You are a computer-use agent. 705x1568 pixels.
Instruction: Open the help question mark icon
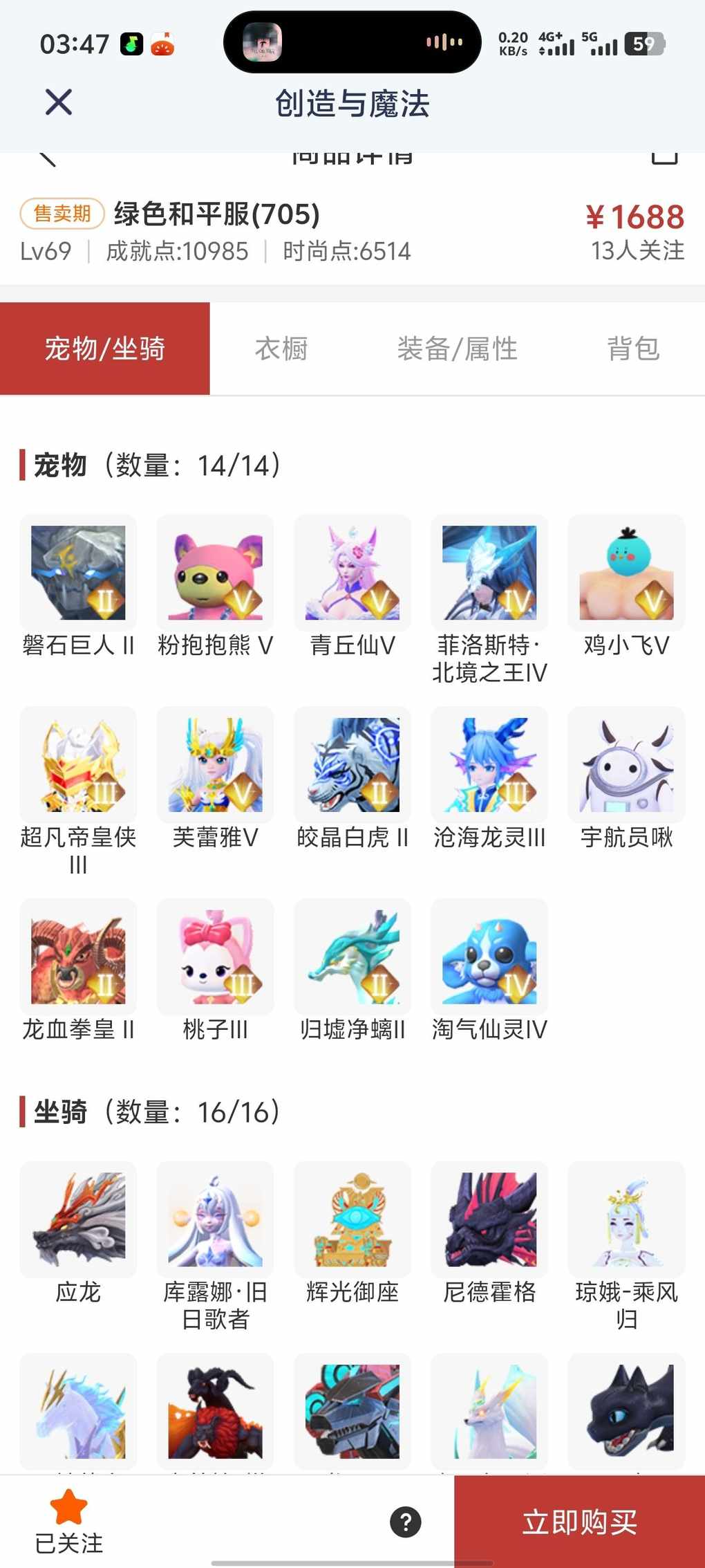(x=406, y=1522)
